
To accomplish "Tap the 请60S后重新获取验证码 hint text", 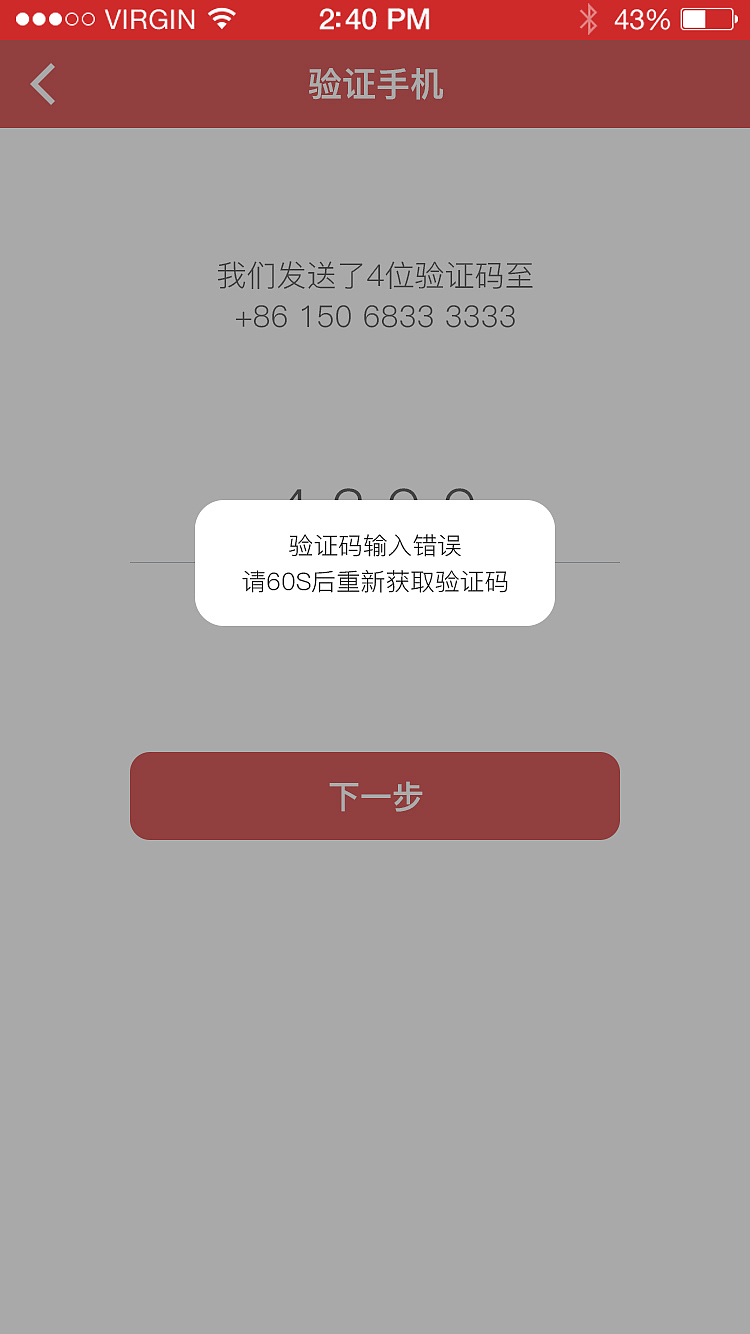I will pos(375,580).
